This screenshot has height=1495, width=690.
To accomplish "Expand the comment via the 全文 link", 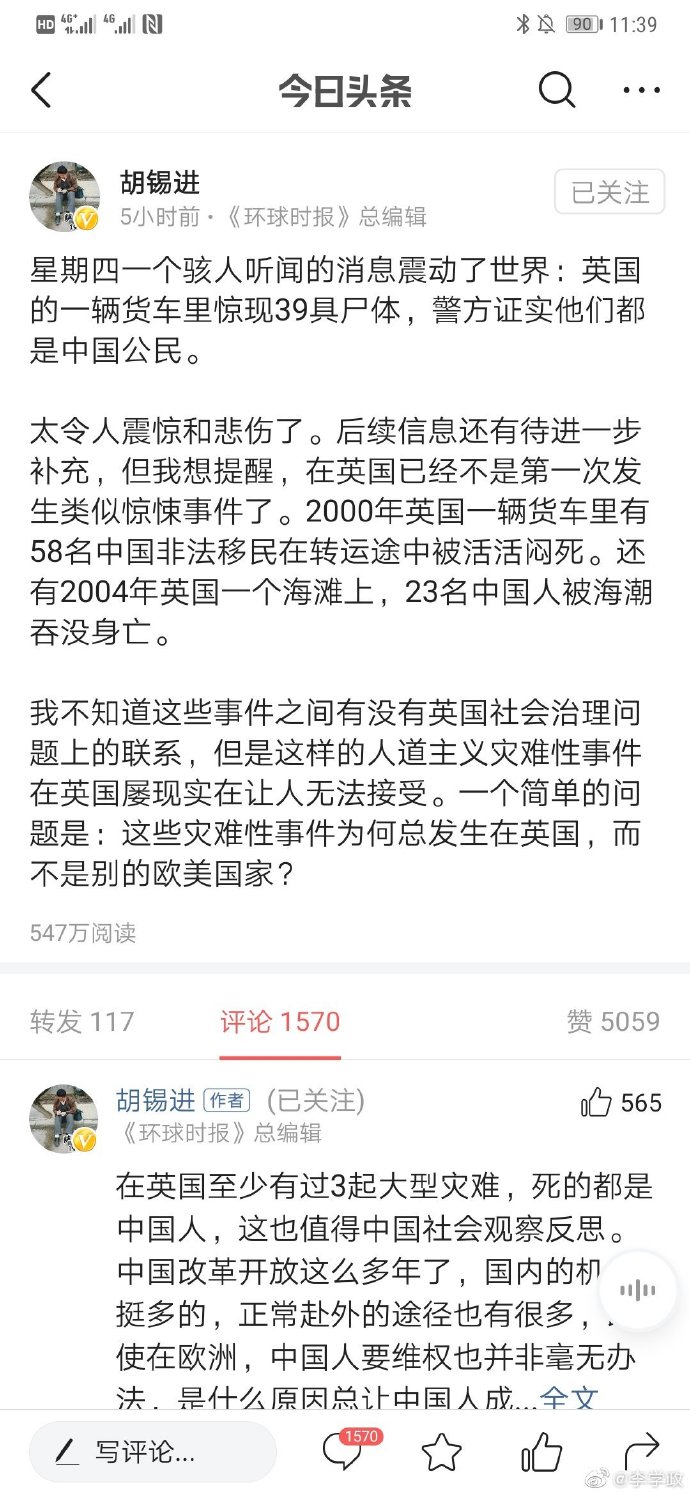I will point(569,1397).
